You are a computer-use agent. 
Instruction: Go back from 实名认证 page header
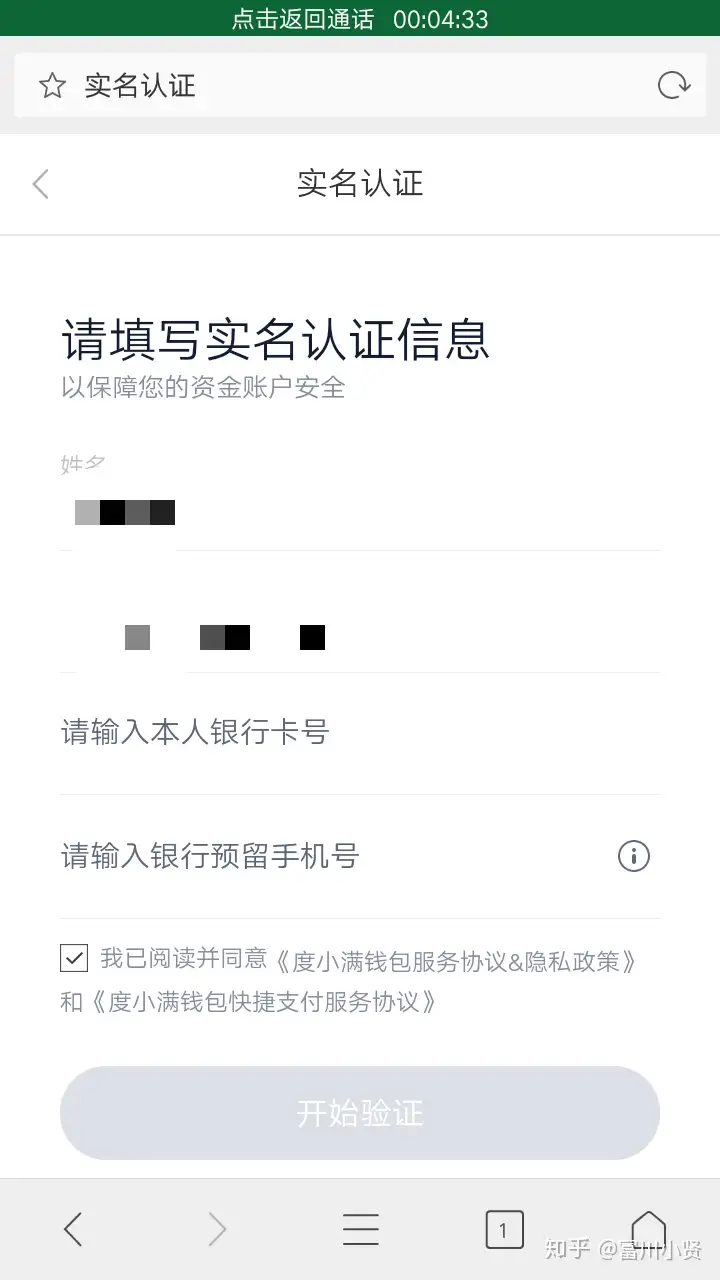(x=40, y=184)
